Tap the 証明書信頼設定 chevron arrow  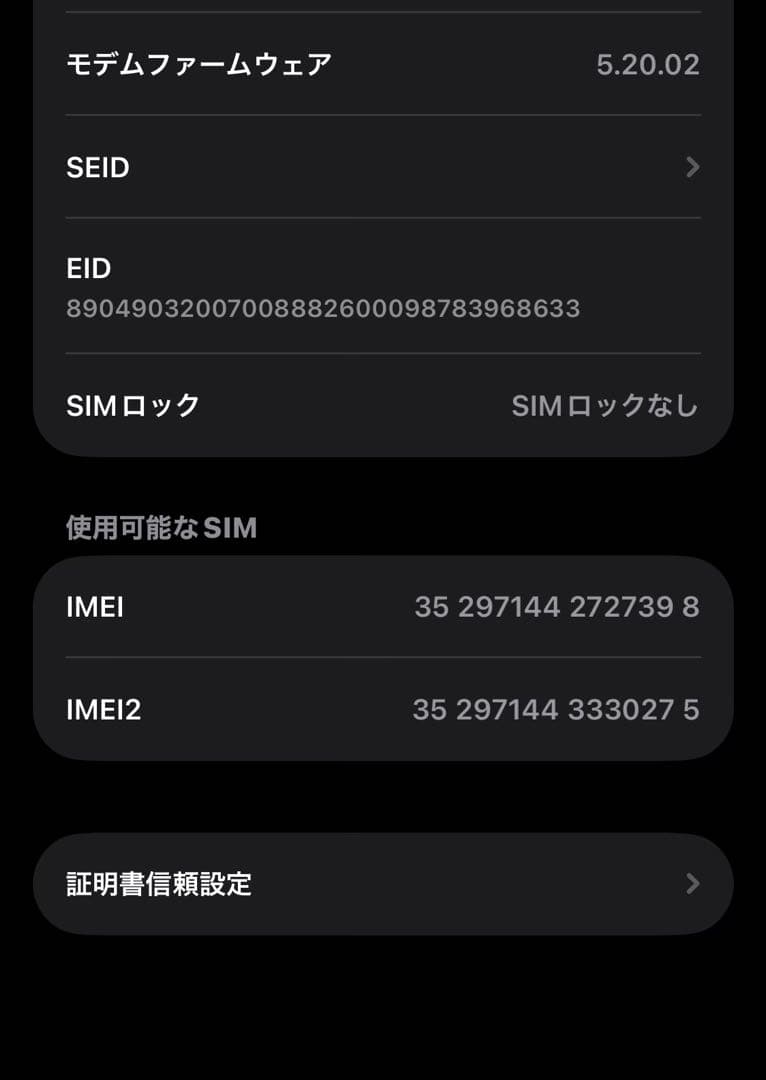pos(693,883)
